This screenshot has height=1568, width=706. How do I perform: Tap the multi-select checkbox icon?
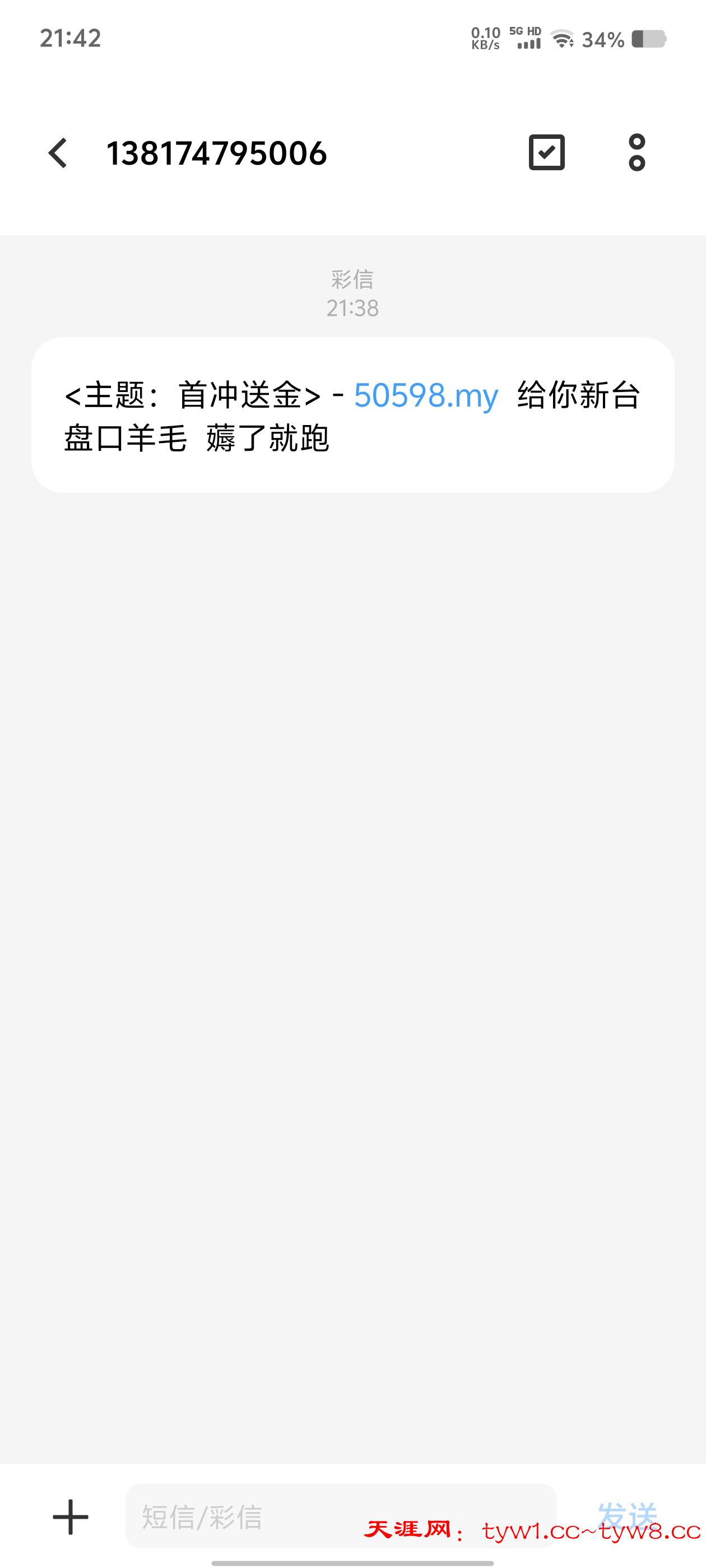click(546, 153)
